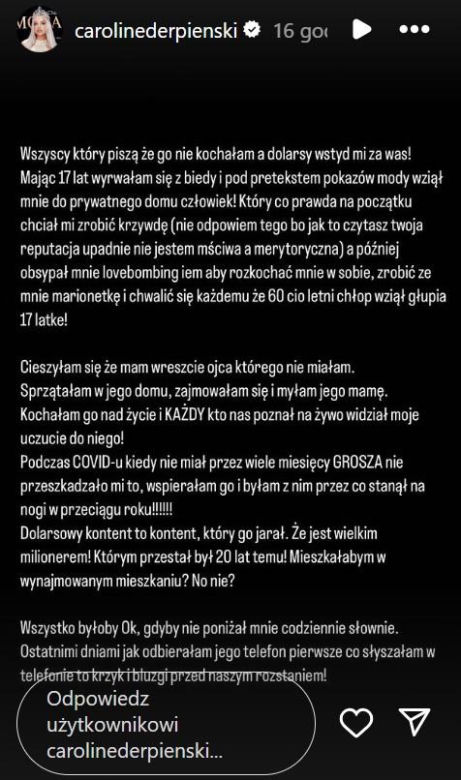Tap the carolinederpienski username
Image resolution: width=461 pixels, height=780 pixels.
click(x=156, y=30)
